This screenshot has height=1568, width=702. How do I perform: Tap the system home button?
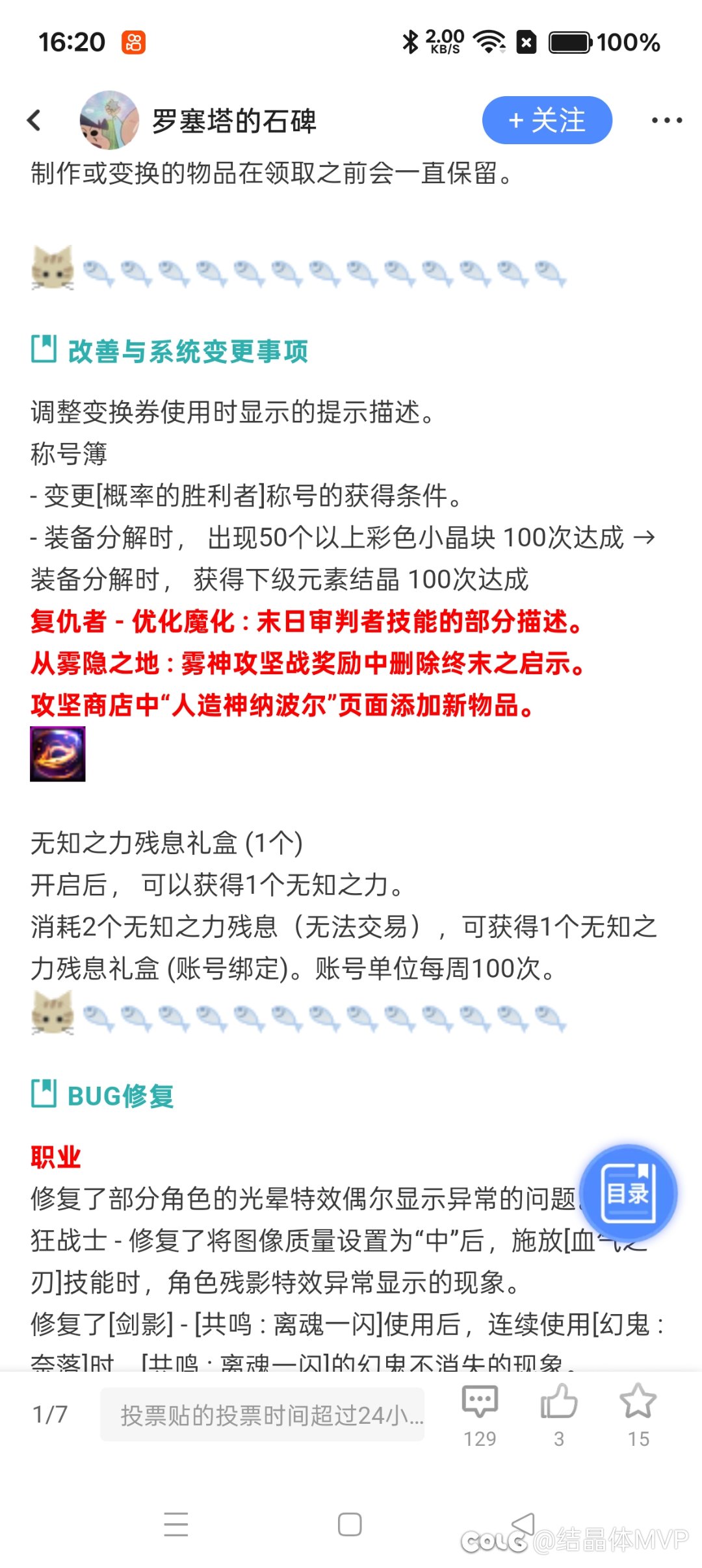click(x=350, y=1524)
